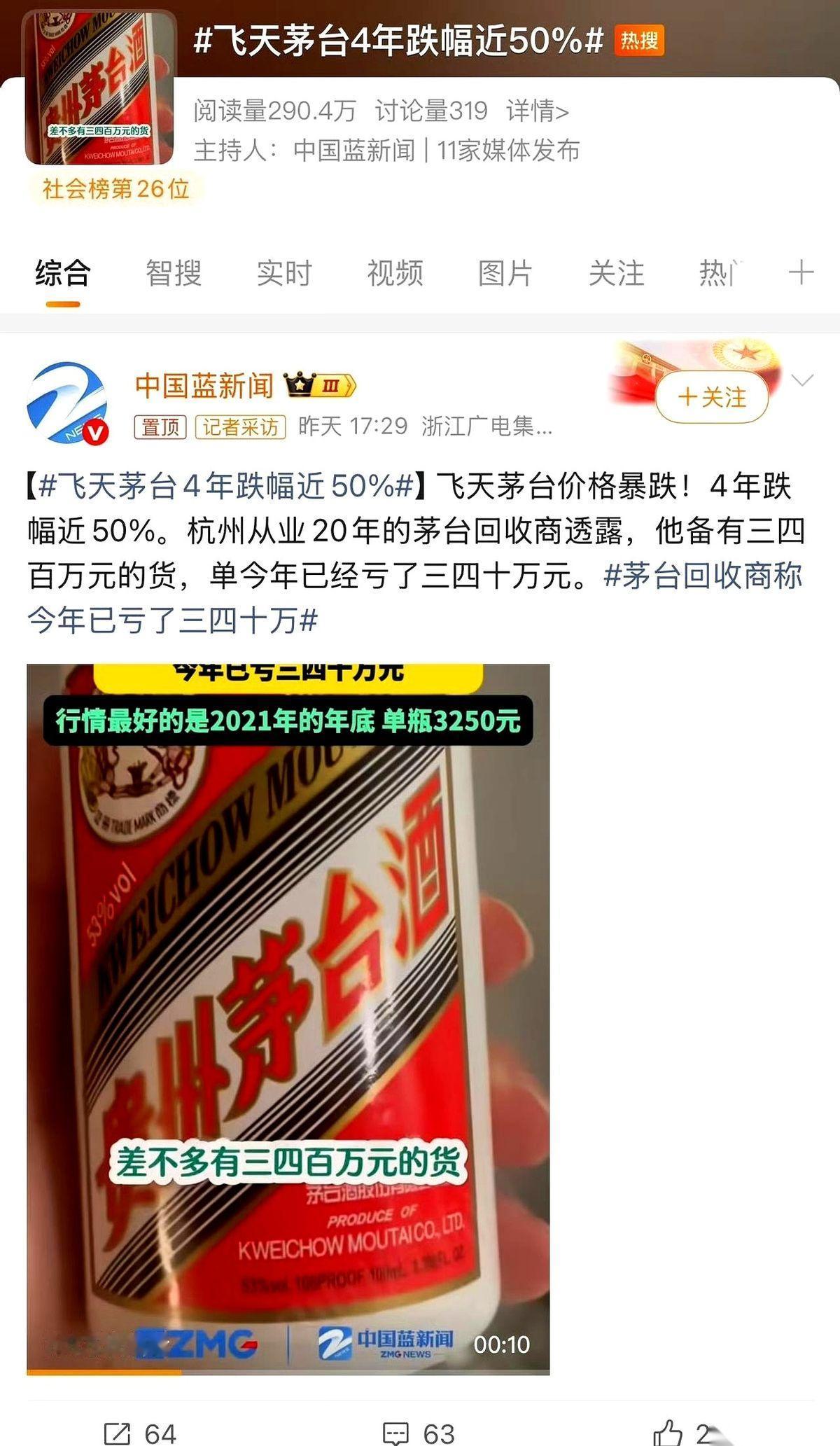
Task: Click the 置顶 pinned tag
Action: coord(160,429)
